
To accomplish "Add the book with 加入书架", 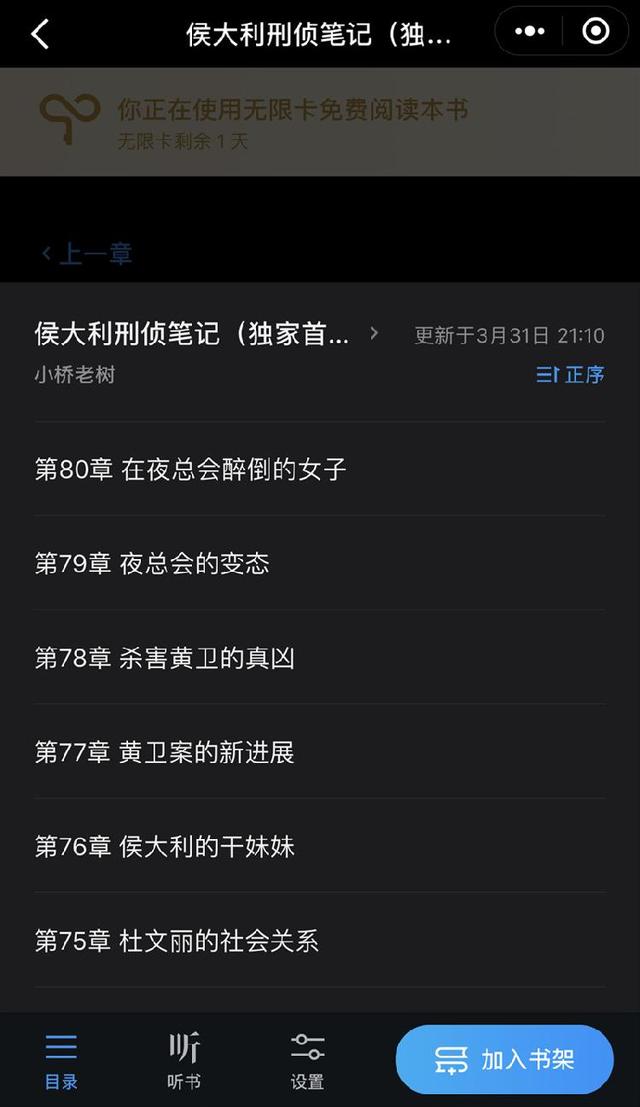I will (505, 1060).
